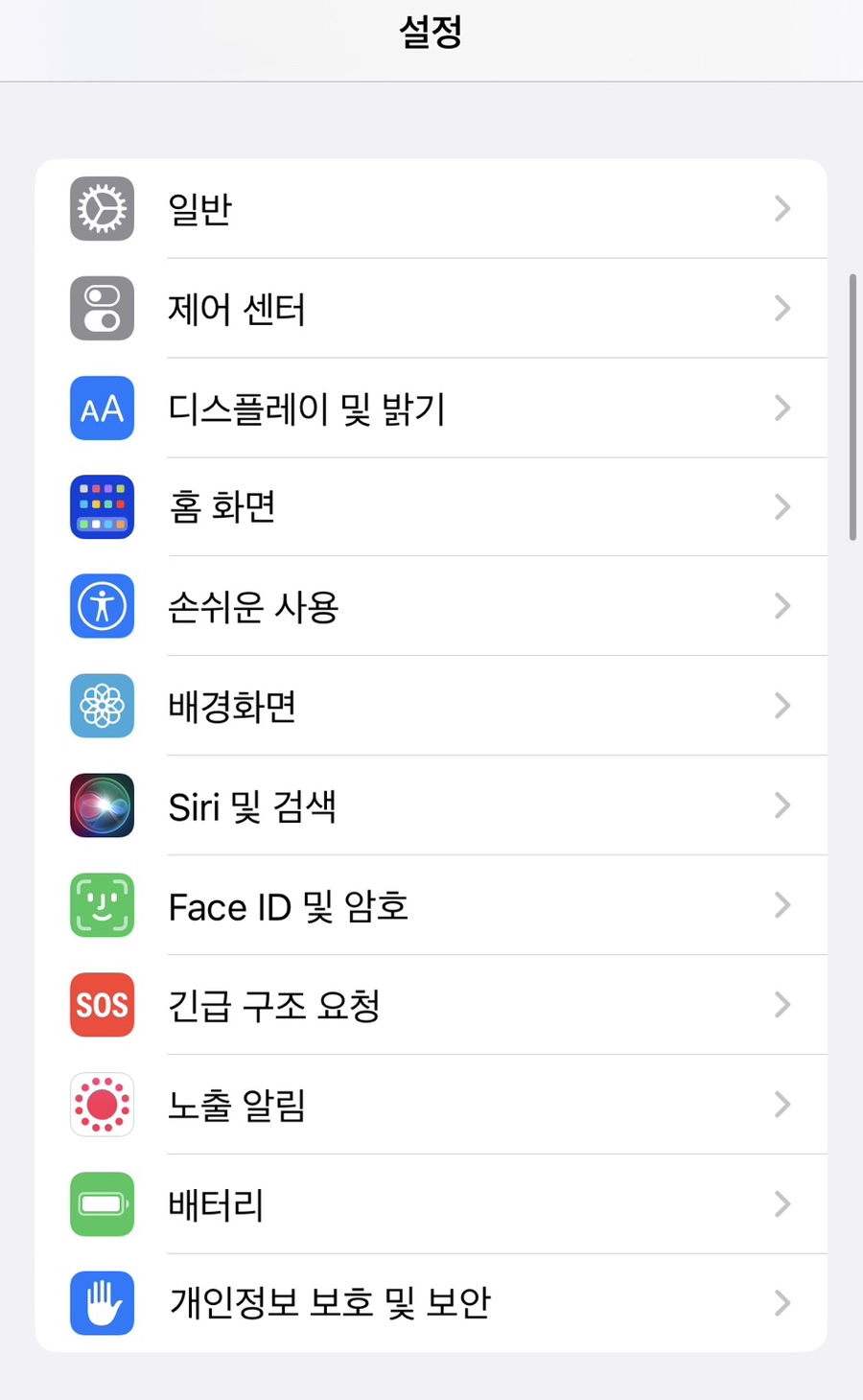
Task: Go to Siri 및 검색
Action: coord(431,806)
